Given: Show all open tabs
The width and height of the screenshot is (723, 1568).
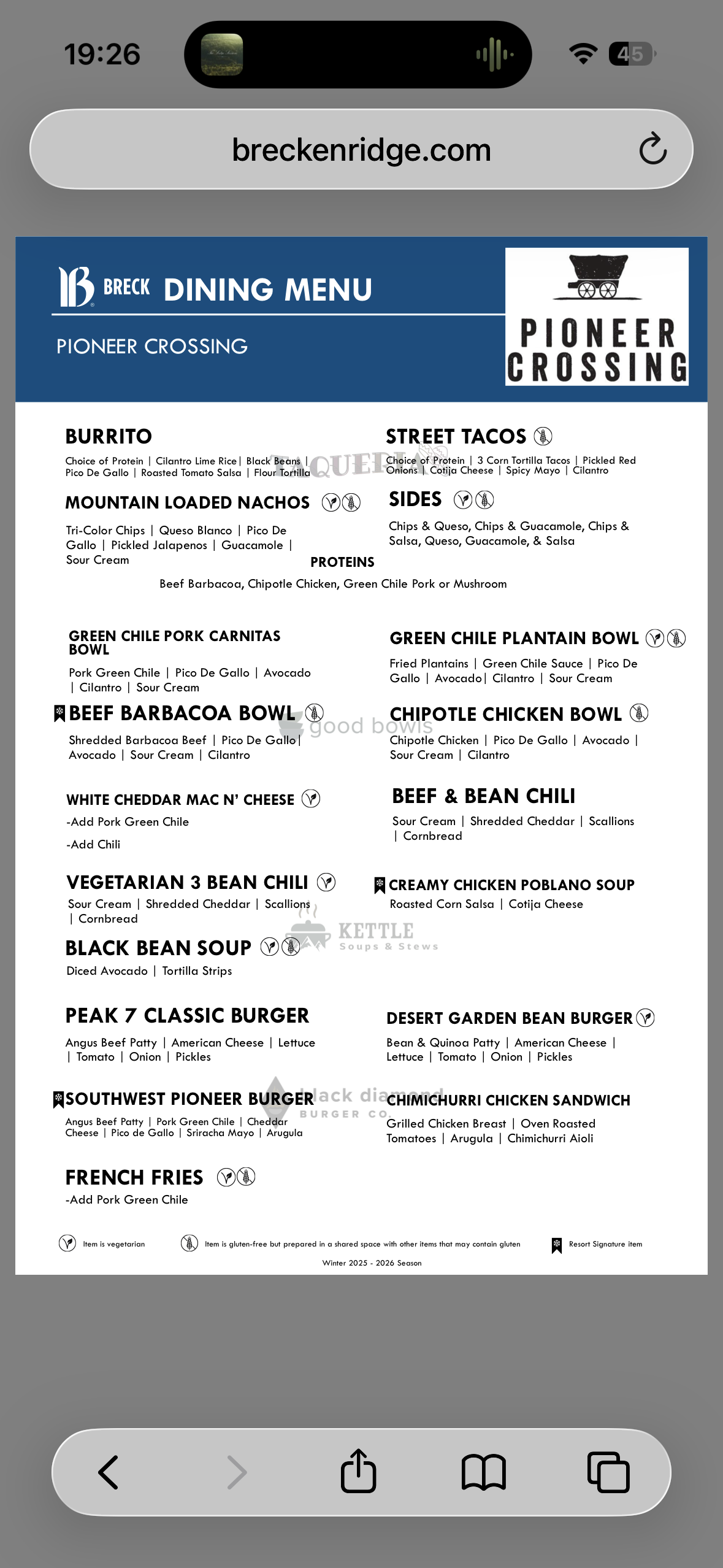Looking at the screenshot, I should pos(608,1472).
